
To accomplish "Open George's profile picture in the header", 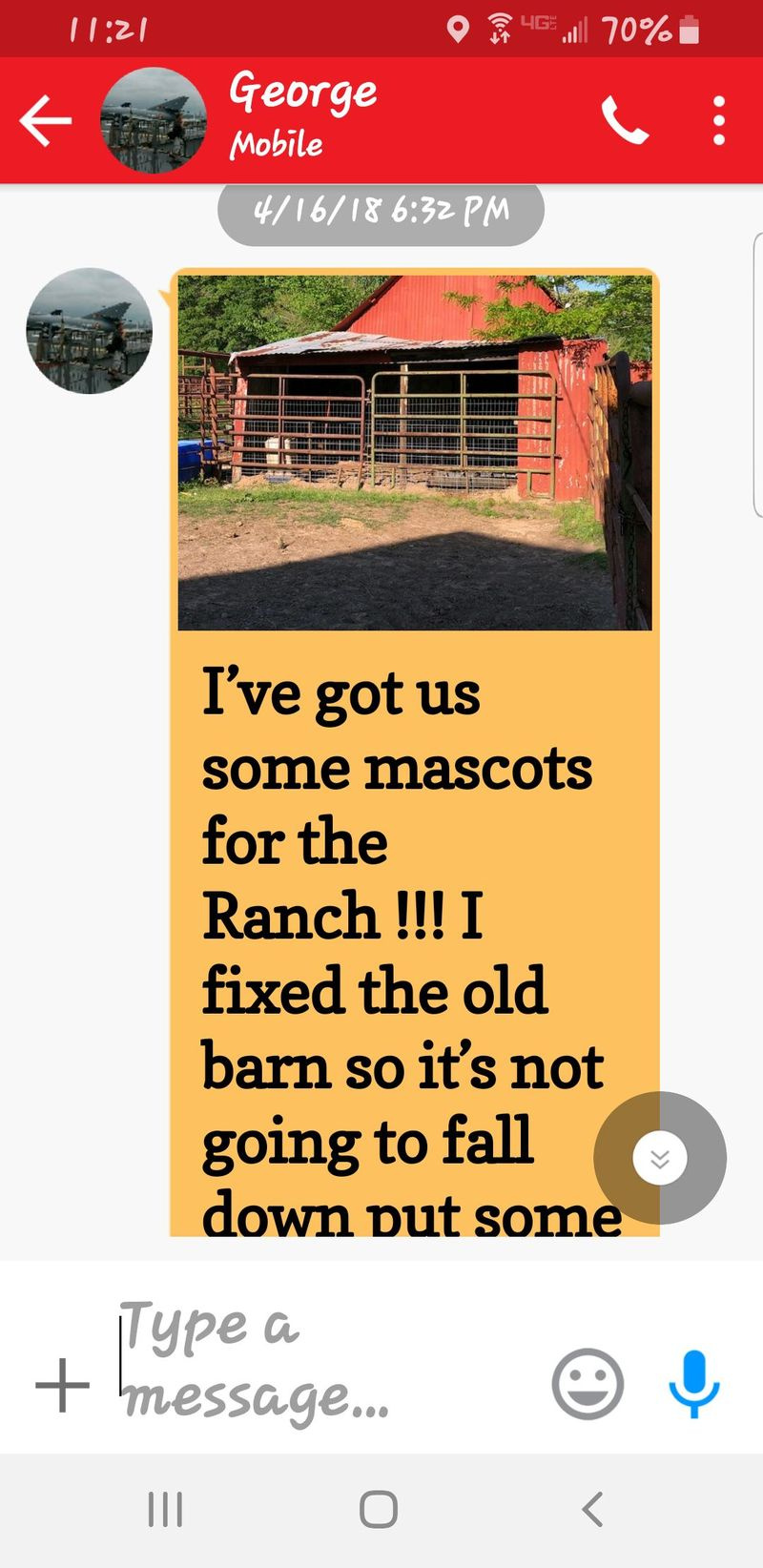I will point(153,121).
